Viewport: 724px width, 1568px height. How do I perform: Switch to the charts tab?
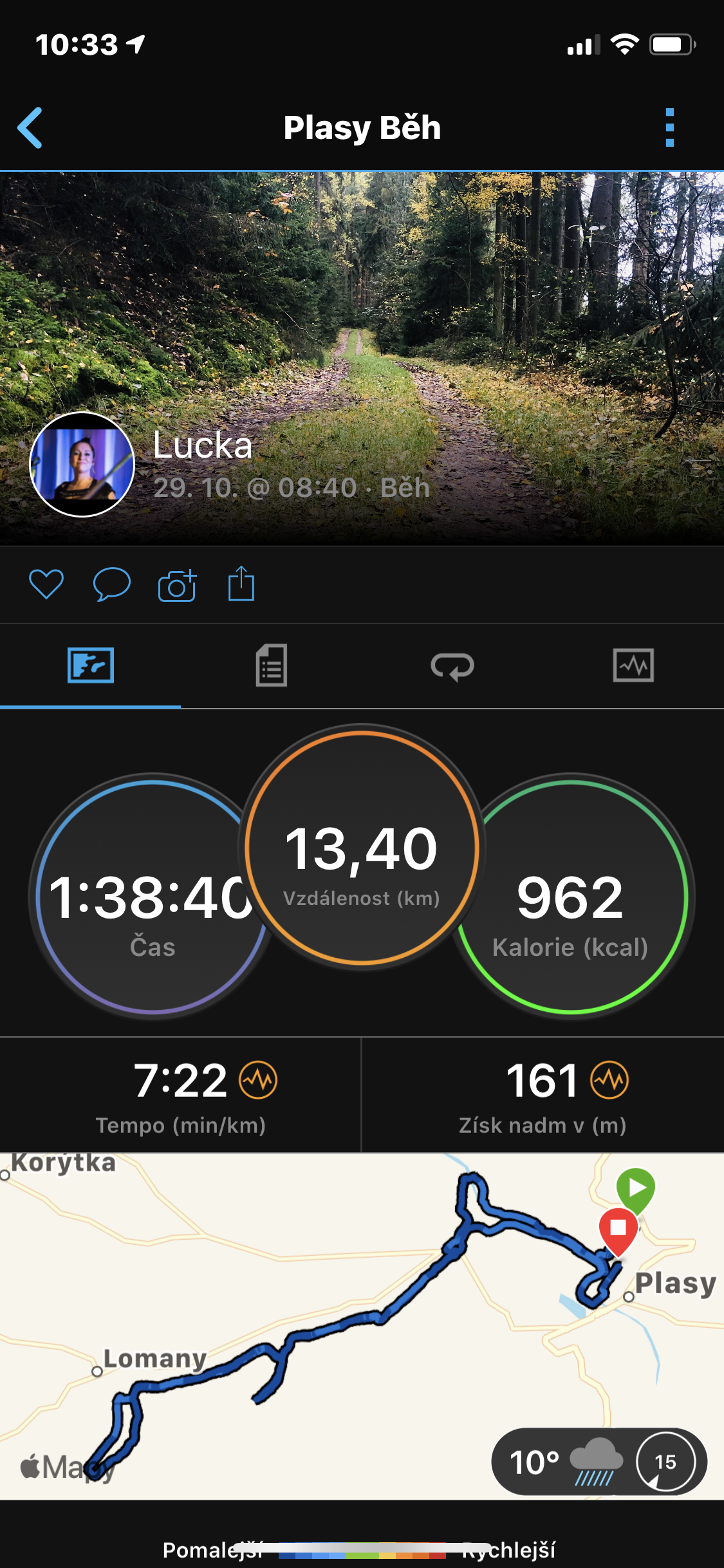point(633,666)
